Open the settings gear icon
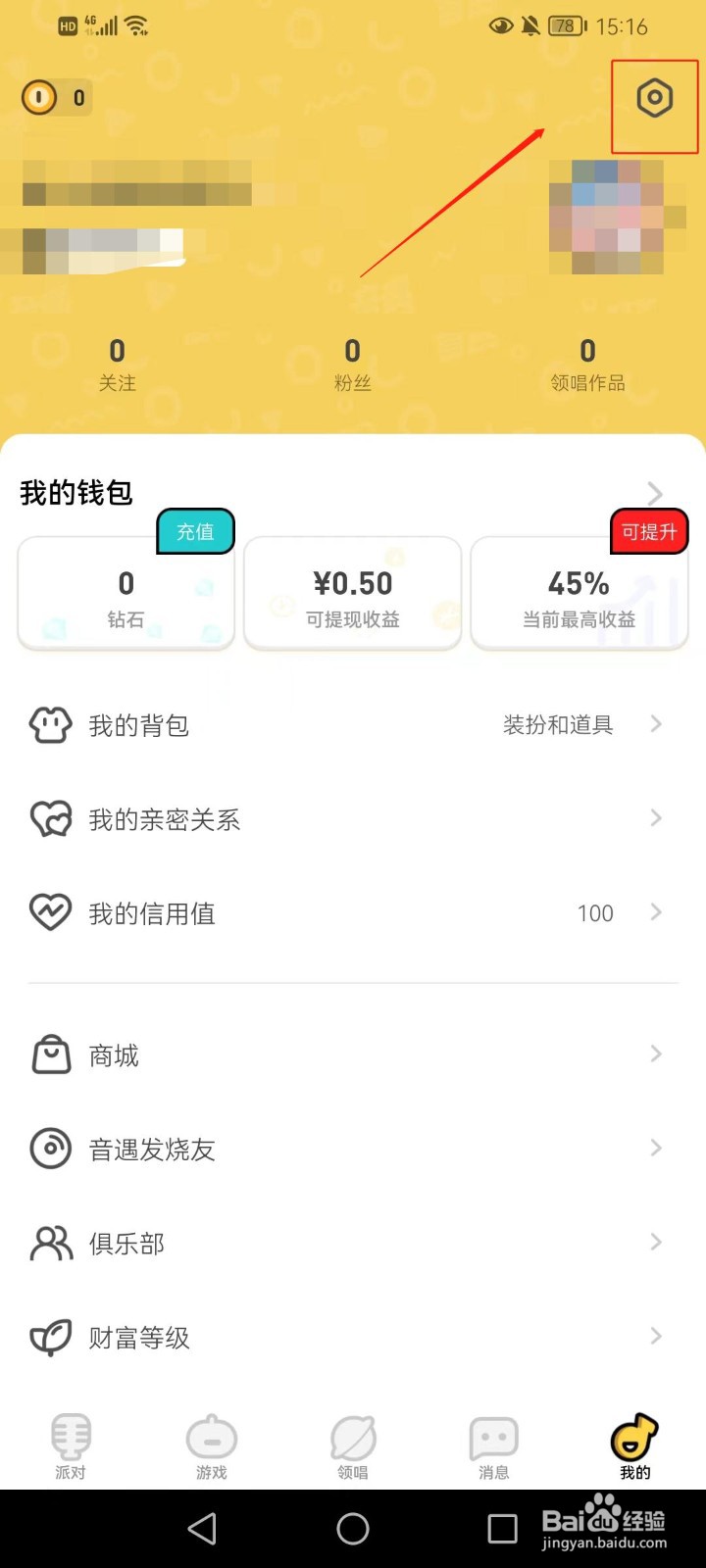706x1568 pixels. coord(654,98)
